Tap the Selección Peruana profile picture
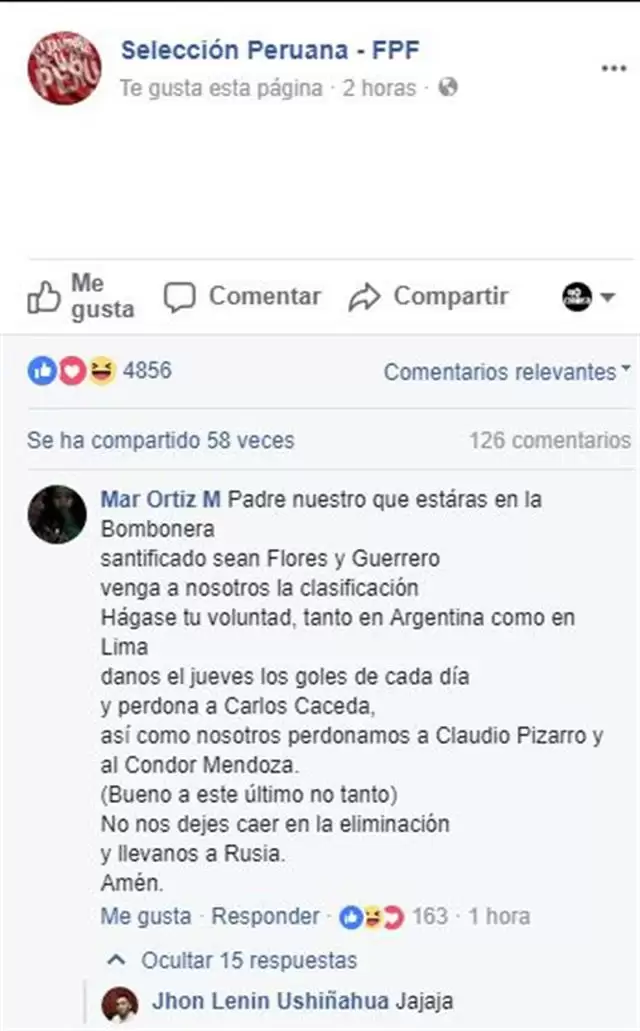The height and width of the screenshot is (1031, 640). click(64, 67)
